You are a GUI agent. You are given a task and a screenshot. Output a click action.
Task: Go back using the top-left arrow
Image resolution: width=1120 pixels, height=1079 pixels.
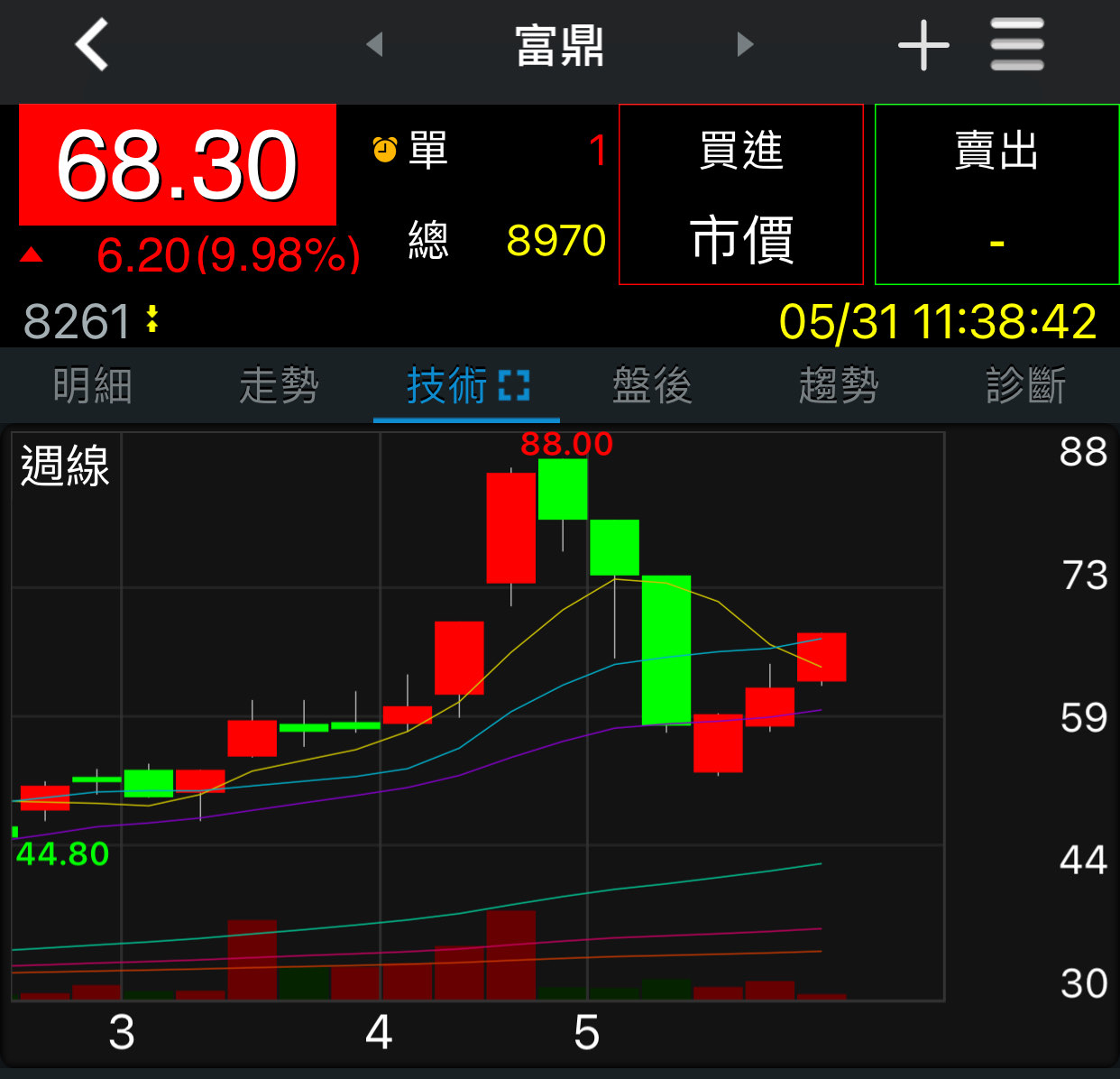click(91, 44)
